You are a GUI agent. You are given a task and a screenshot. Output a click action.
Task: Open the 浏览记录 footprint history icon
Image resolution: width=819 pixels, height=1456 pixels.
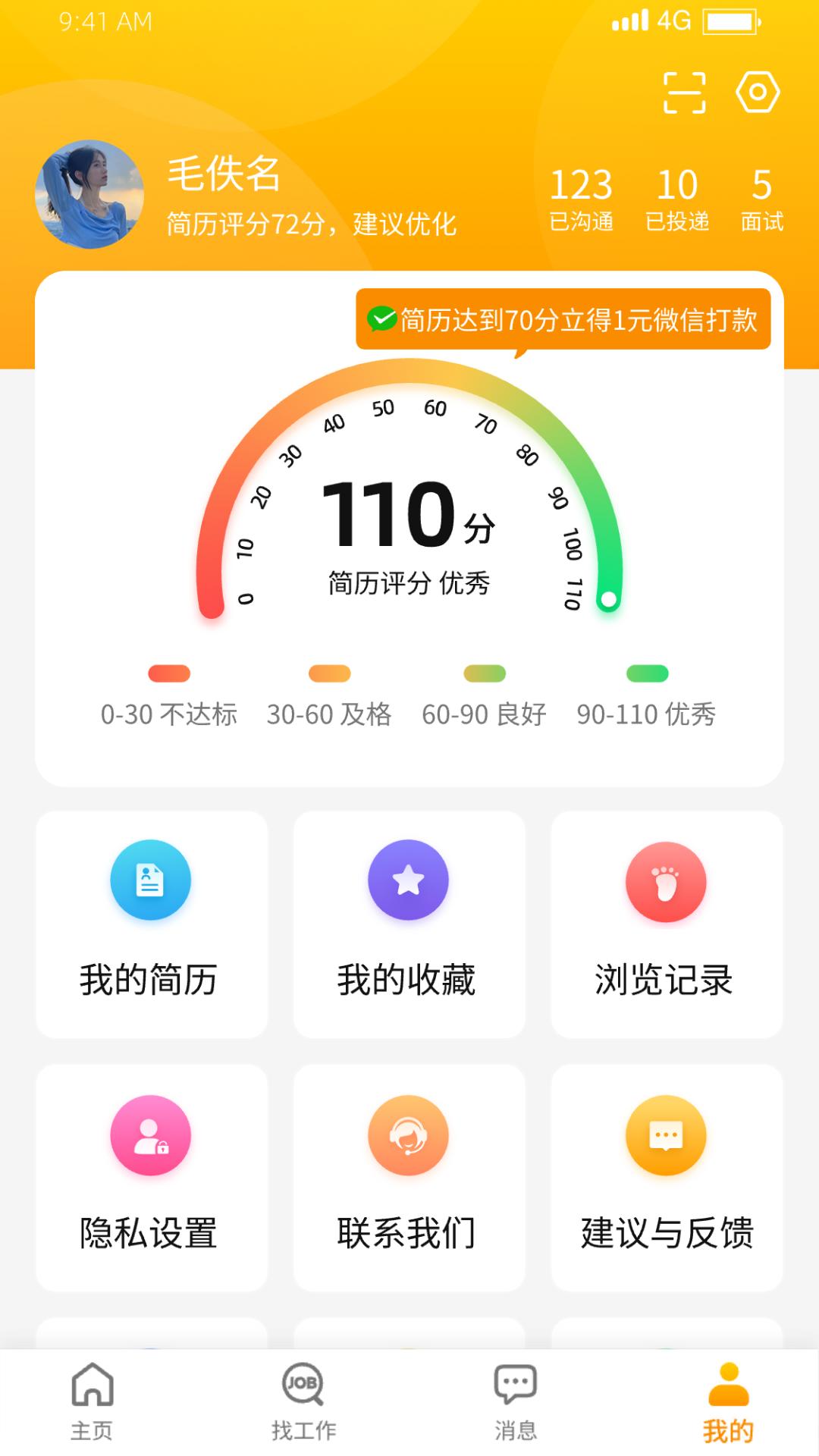click(666, 880)
